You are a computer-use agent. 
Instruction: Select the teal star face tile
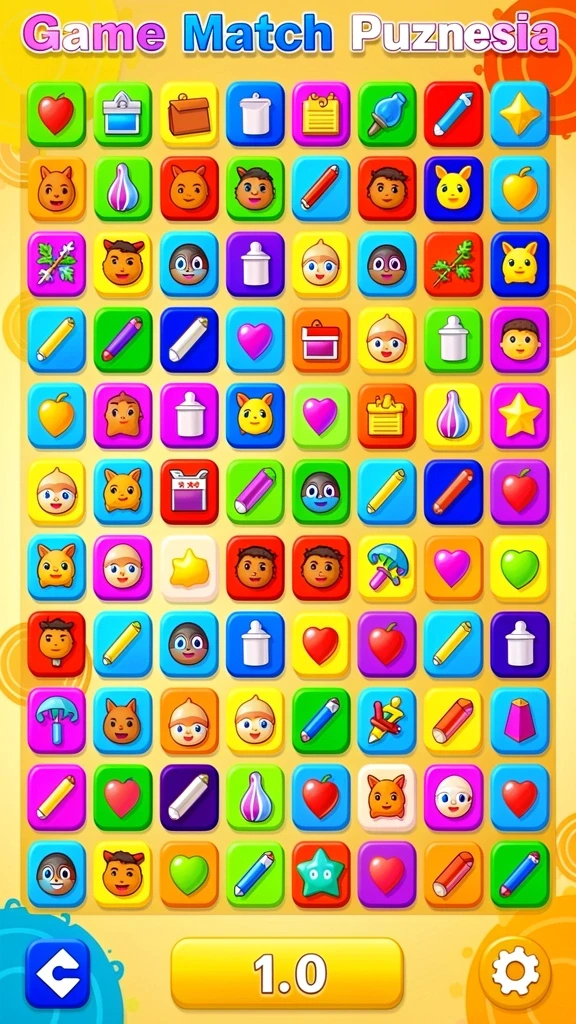click(321, 874)
